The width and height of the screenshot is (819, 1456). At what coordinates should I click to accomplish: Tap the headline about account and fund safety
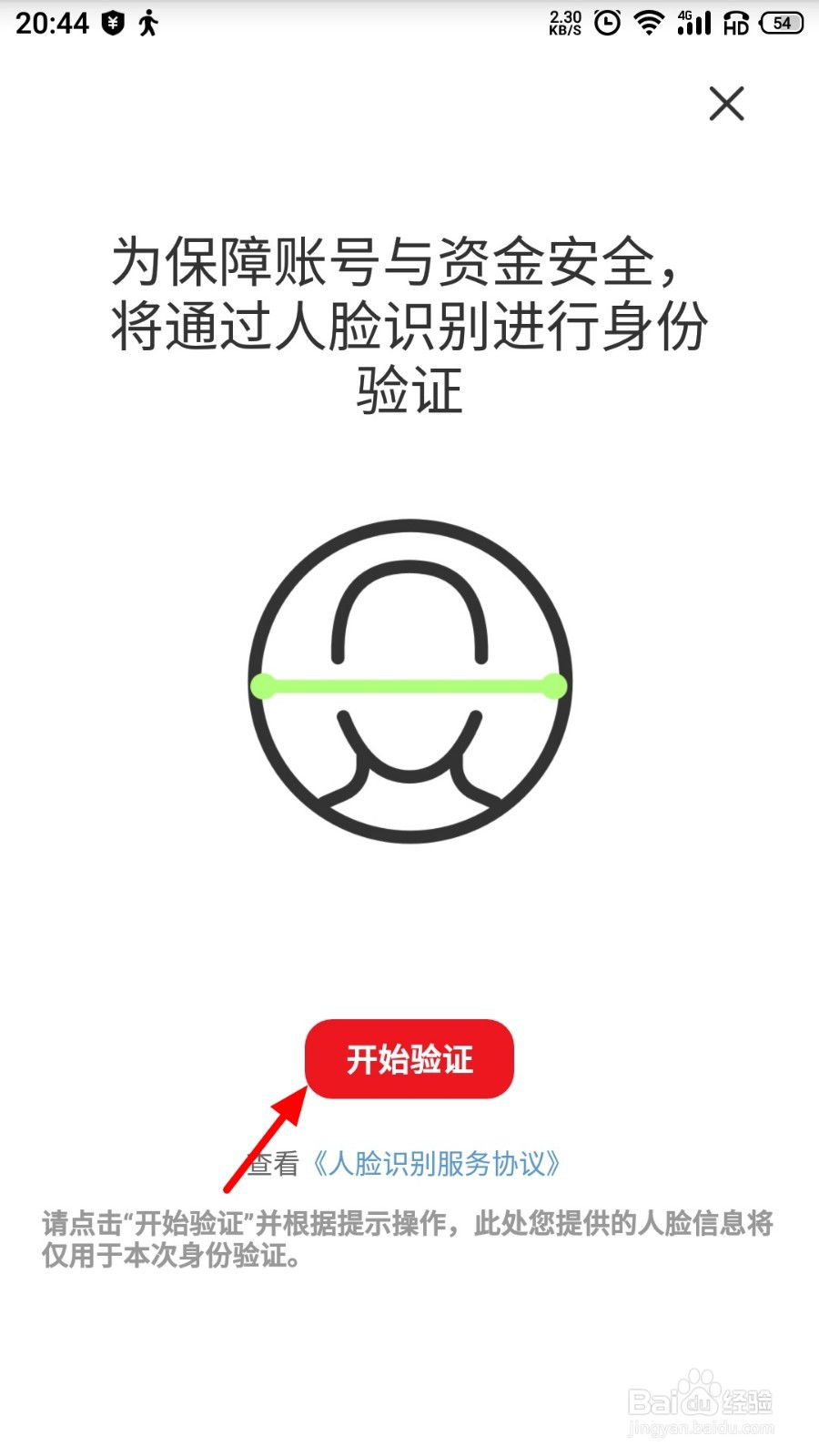(x=409, y=323)
